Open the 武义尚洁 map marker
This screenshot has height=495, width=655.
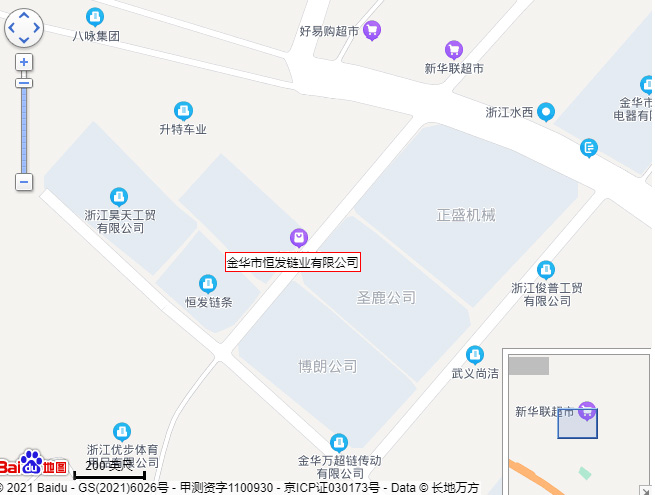[475, 354]
